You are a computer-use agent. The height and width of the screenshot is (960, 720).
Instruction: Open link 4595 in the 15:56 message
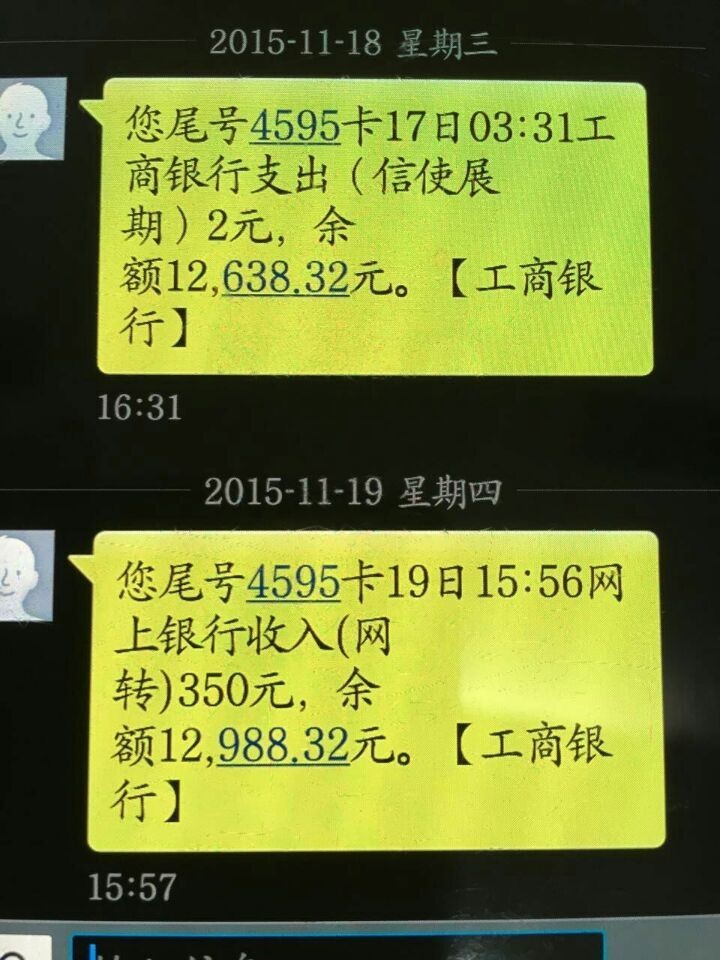(x=293, y=582)
